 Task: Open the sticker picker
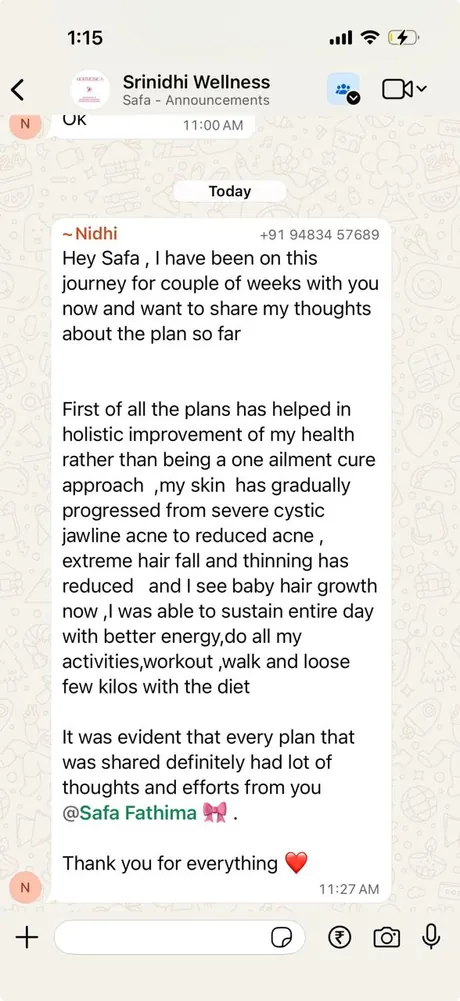pos(281,937)
